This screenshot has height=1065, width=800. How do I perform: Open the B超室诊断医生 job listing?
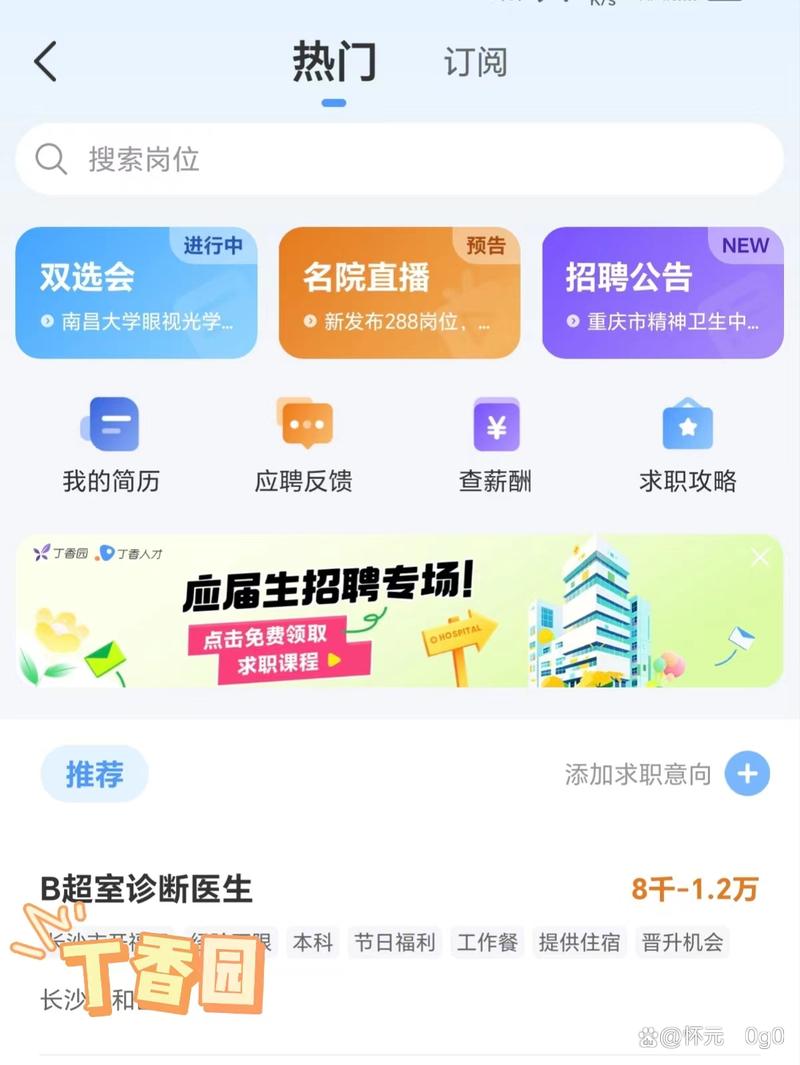point(147,888)
